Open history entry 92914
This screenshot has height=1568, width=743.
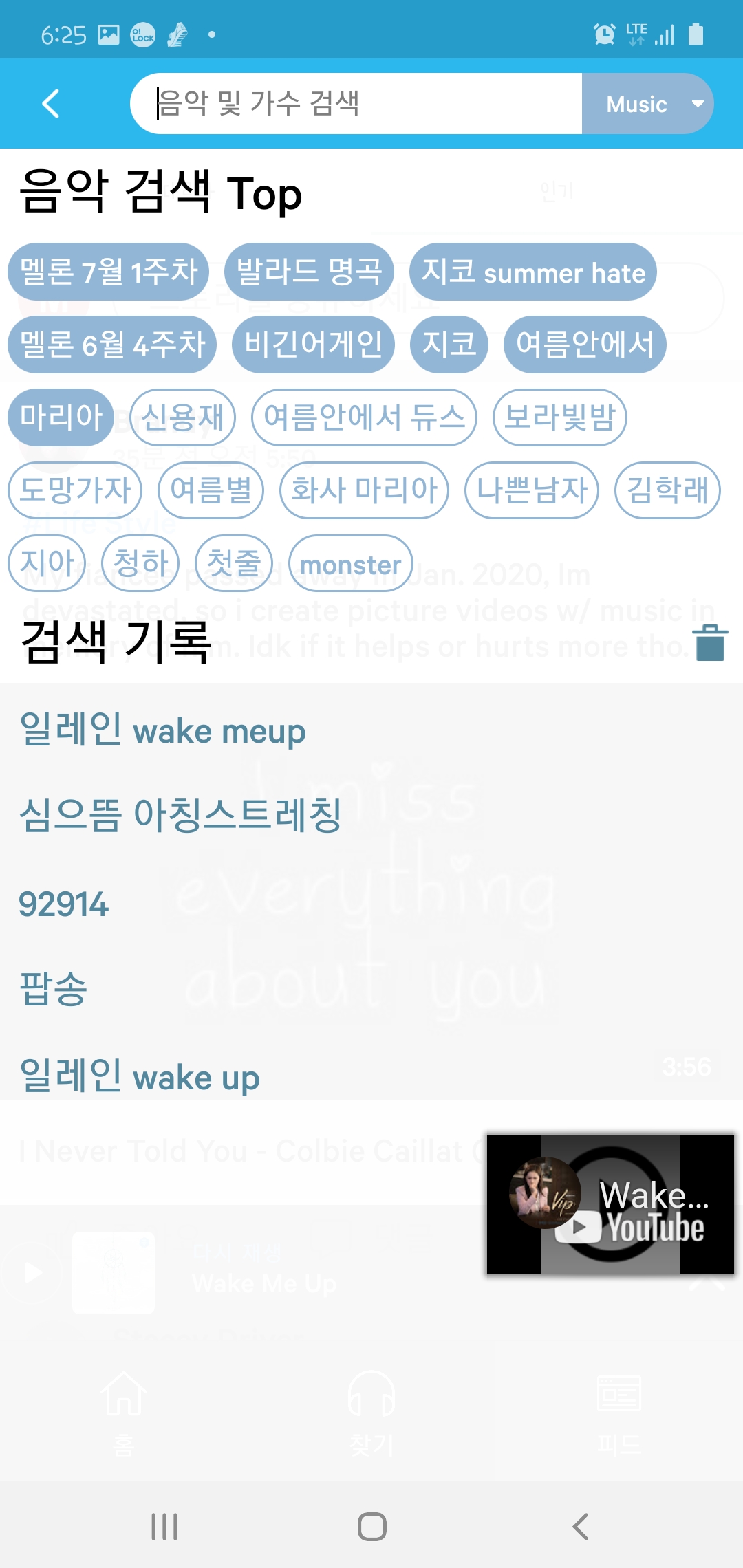tap(64, 904)
